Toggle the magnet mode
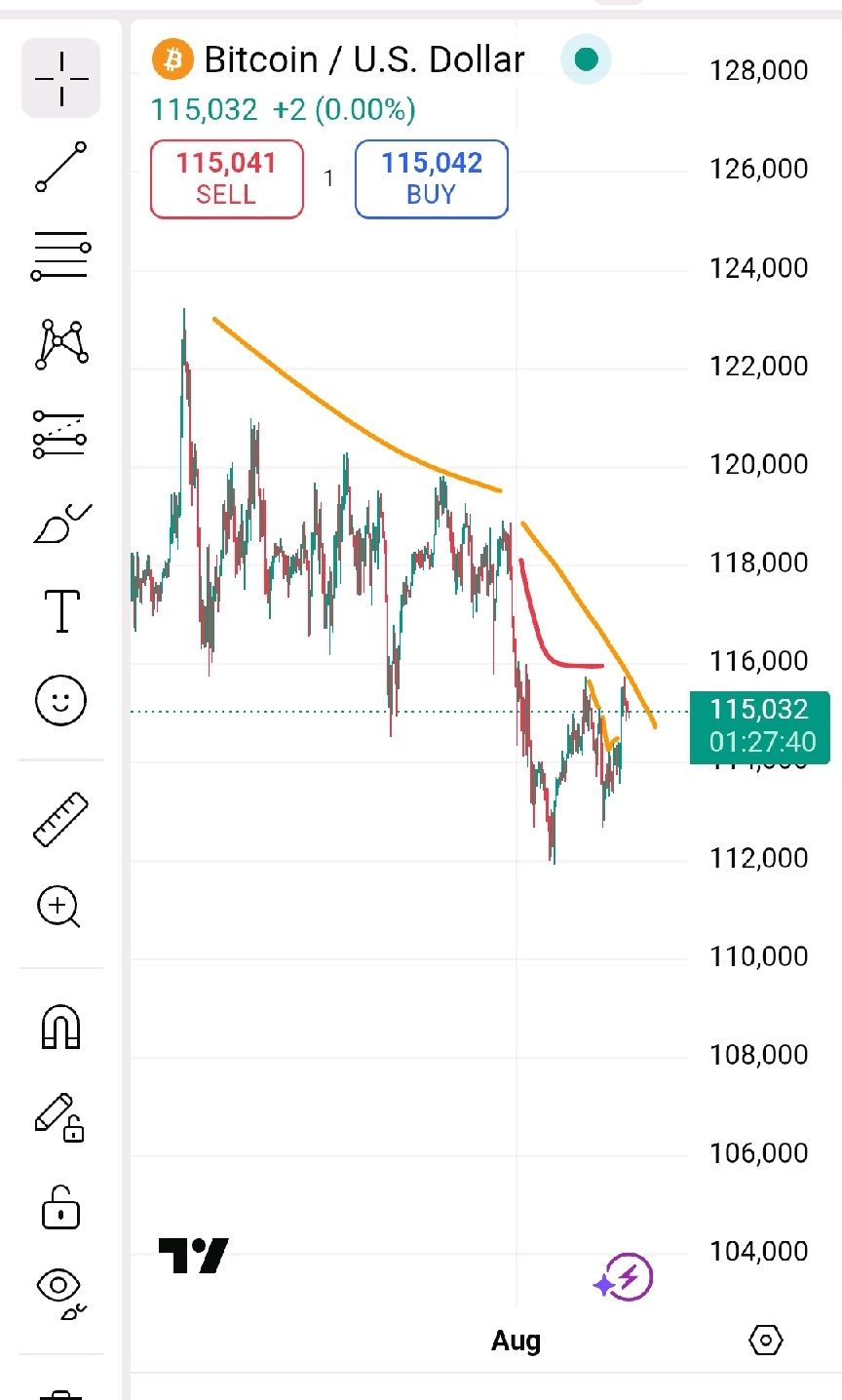 tap(60, 1027)
